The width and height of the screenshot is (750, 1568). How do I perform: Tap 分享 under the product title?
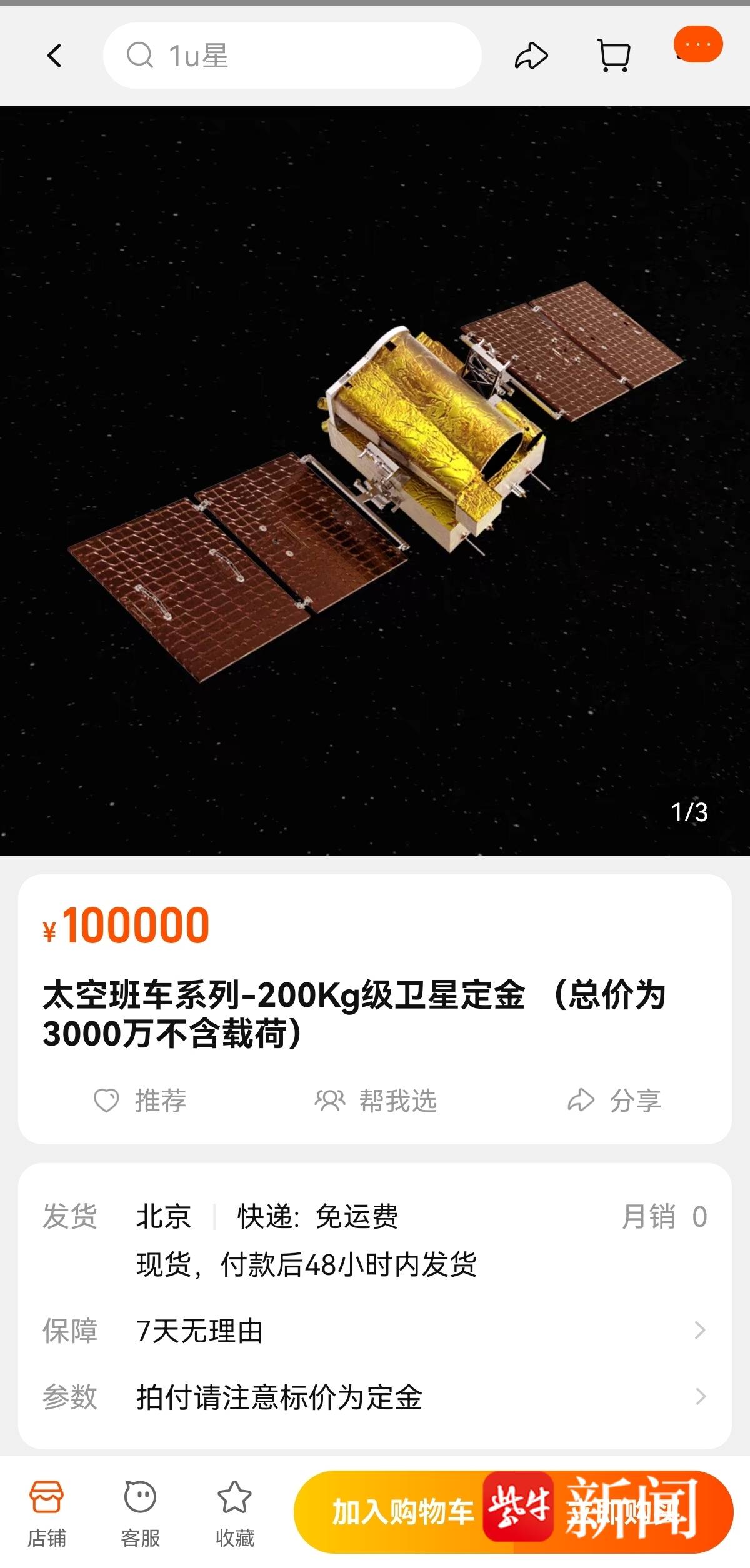614,1101
